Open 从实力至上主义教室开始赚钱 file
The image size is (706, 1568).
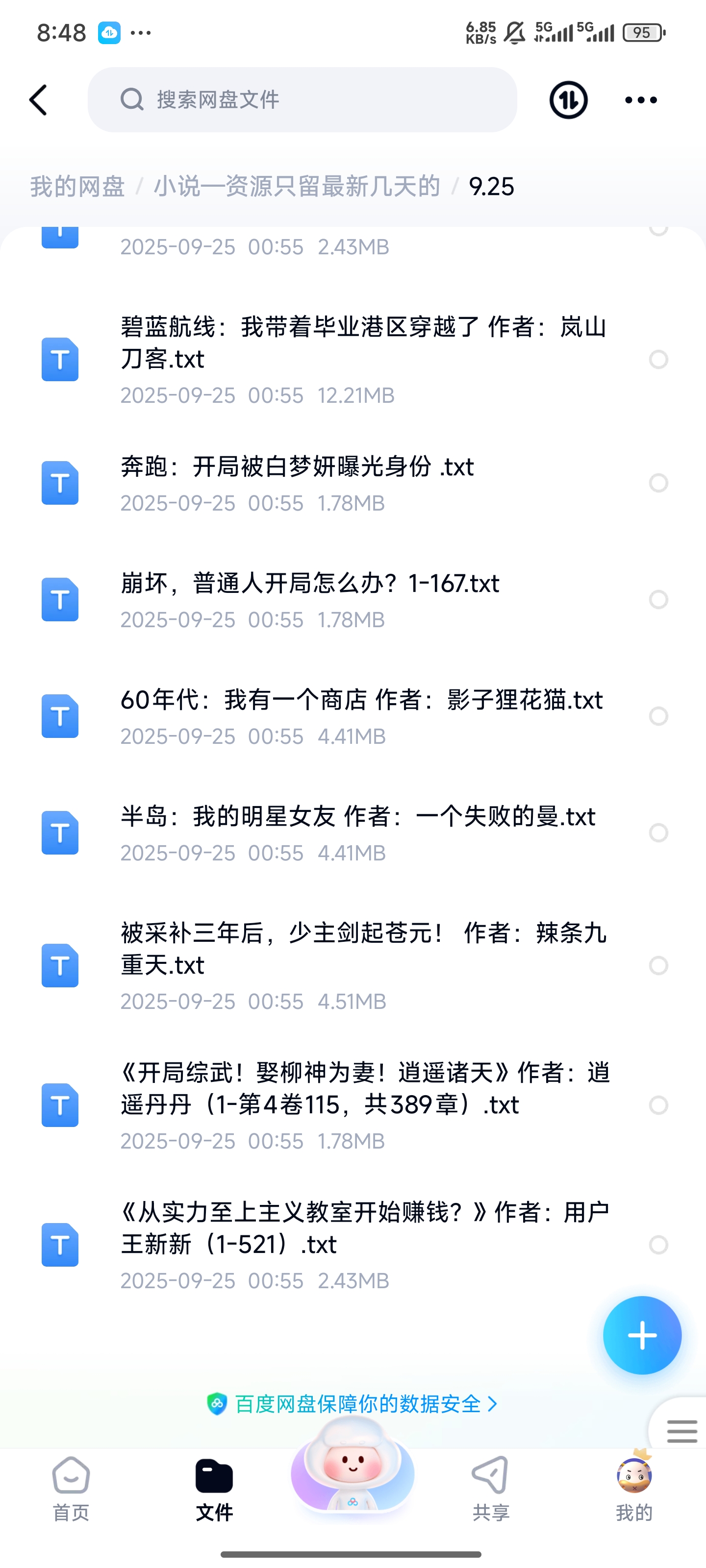coord(364,1228)
